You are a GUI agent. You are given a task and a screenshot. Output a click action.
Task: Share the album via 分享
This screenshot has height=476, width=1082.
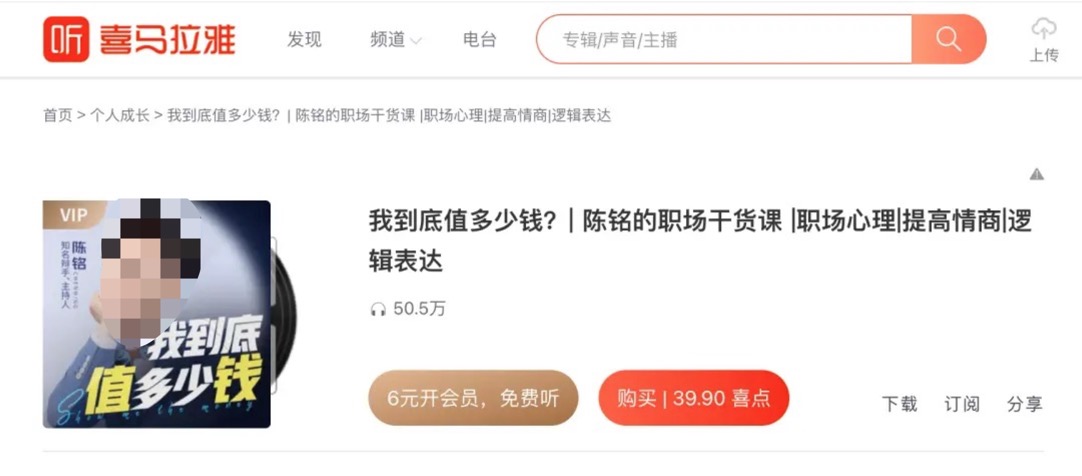(1024, 404)
